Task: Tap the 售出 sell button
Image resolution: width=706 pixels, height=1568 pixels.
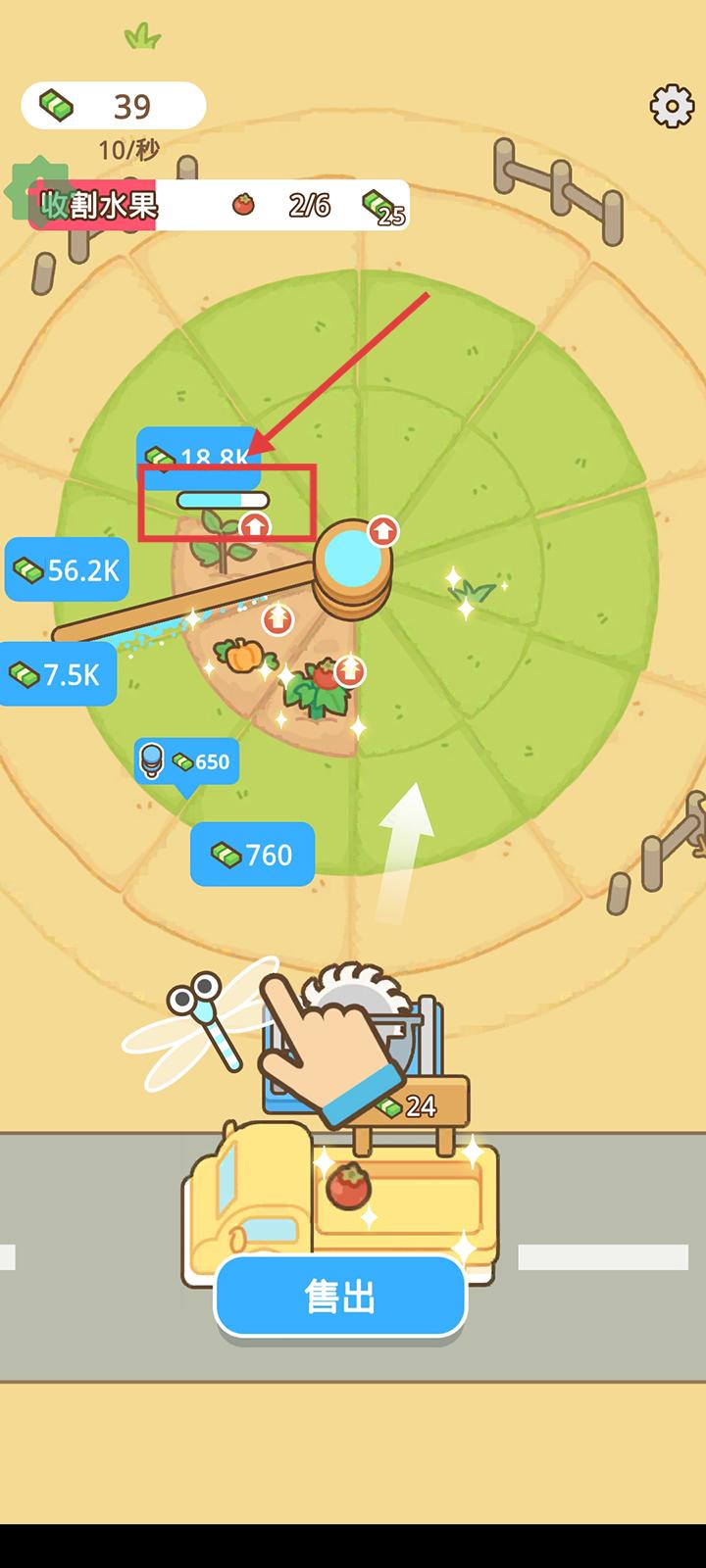Action: point(340,1297)
